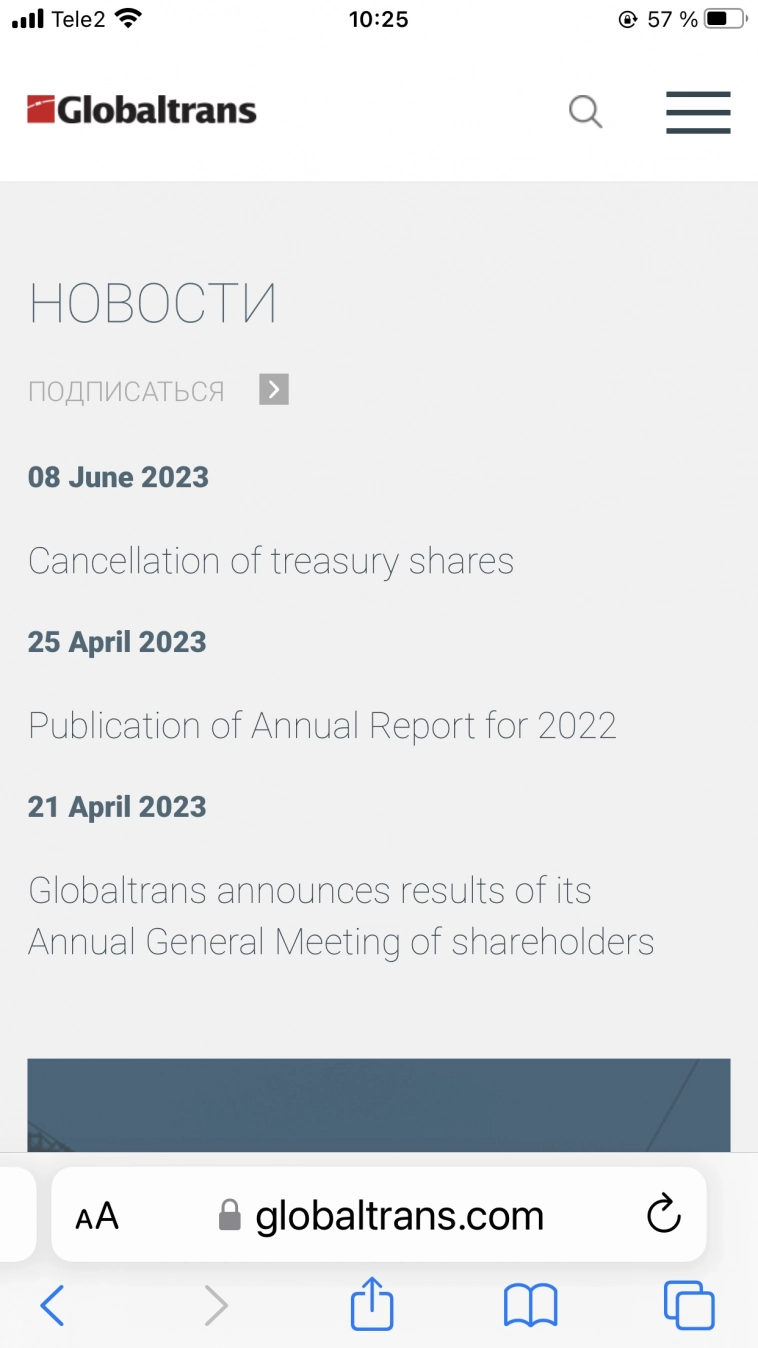
Task: Open the Cancellation of treasury shares news
Action: click(x=270, y=561)
